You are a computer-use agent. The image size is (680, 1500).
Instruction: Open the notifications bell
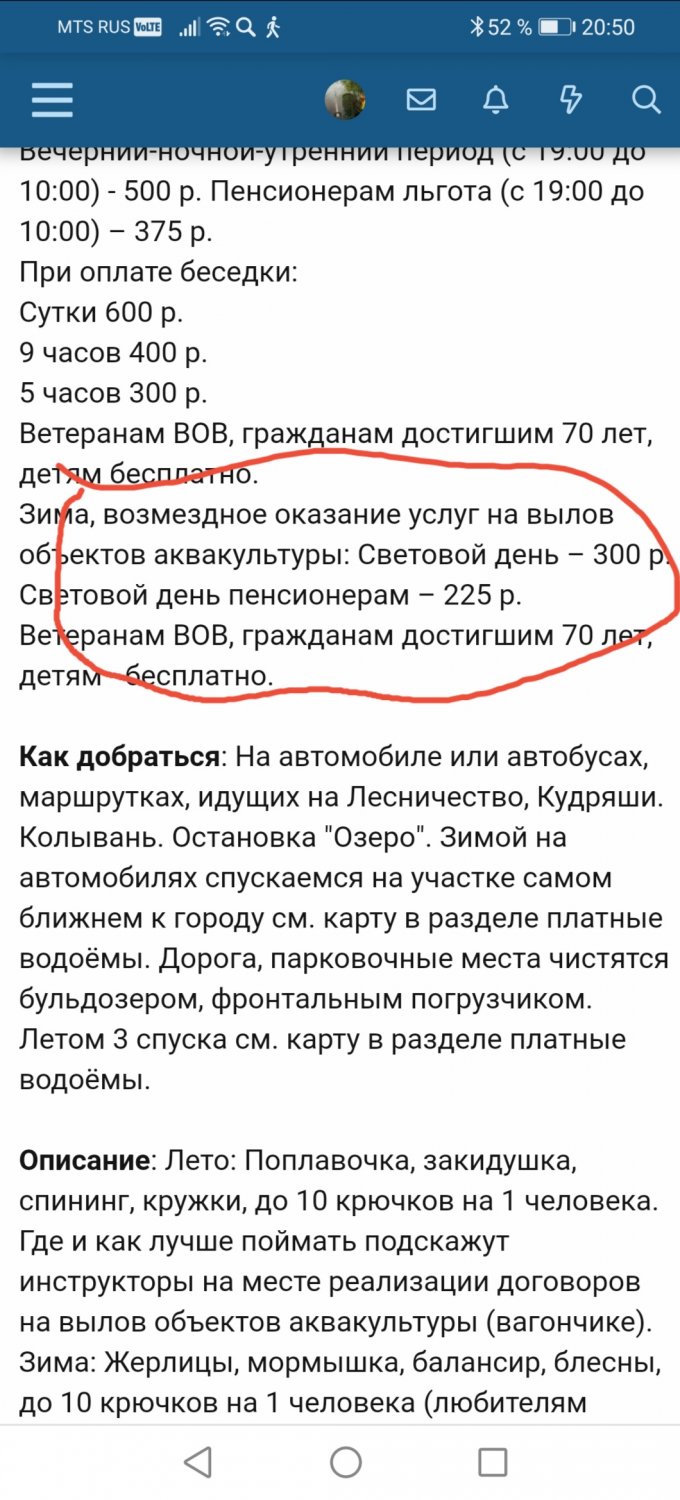[x=495, y=100]
